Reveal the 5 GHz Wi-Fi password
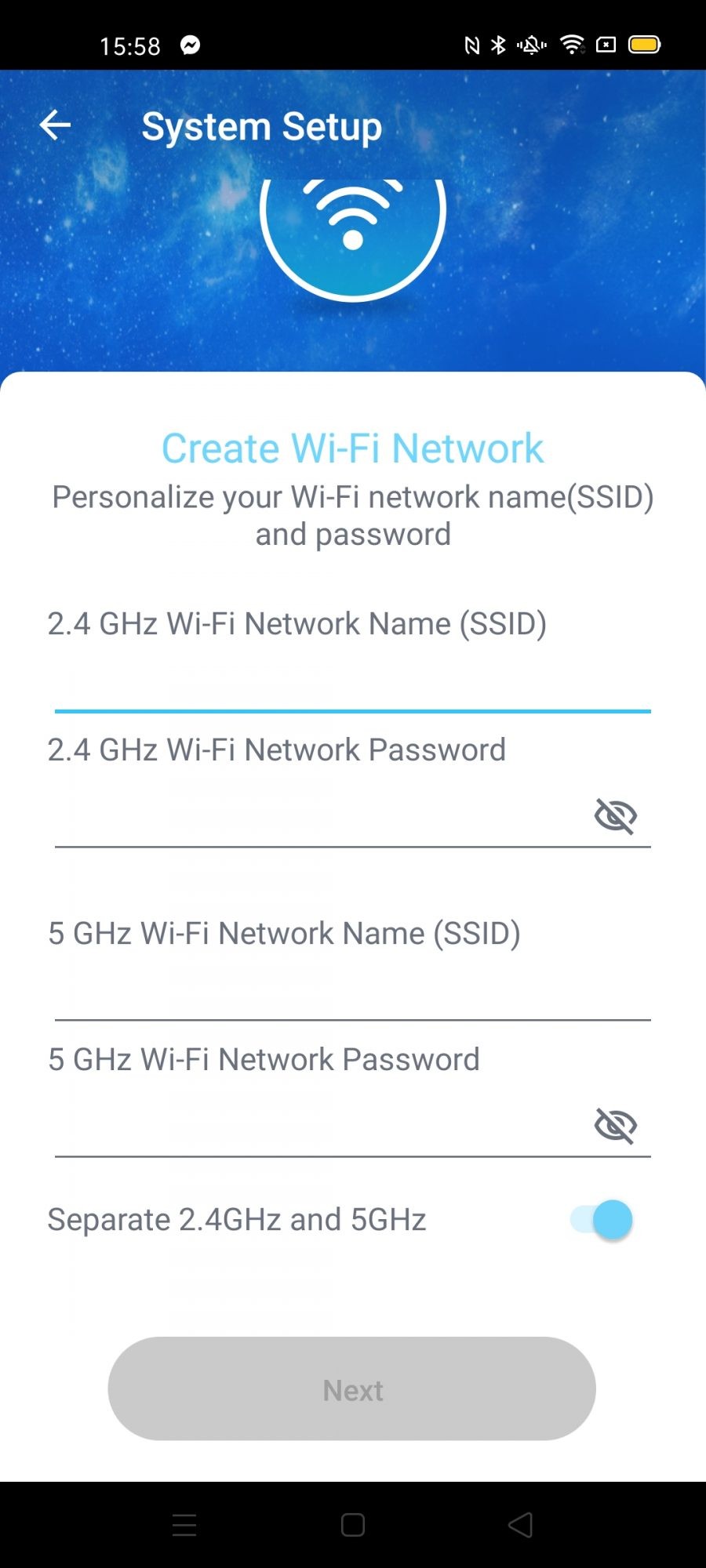 [x=616, y=1126]
